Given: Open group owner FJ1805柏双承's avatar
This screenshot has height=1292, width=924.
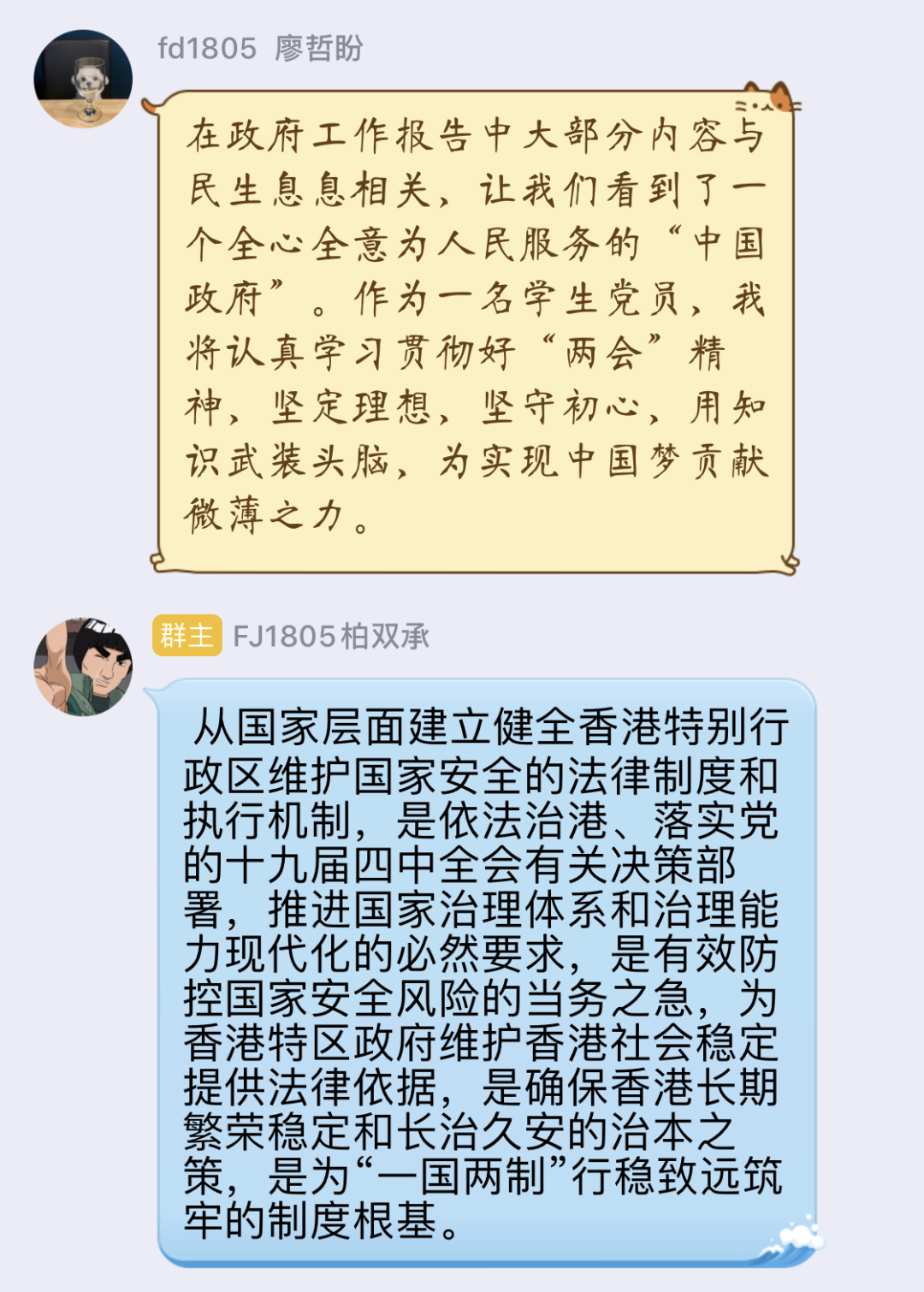Looking at the screenshot, I should (83, 667).
